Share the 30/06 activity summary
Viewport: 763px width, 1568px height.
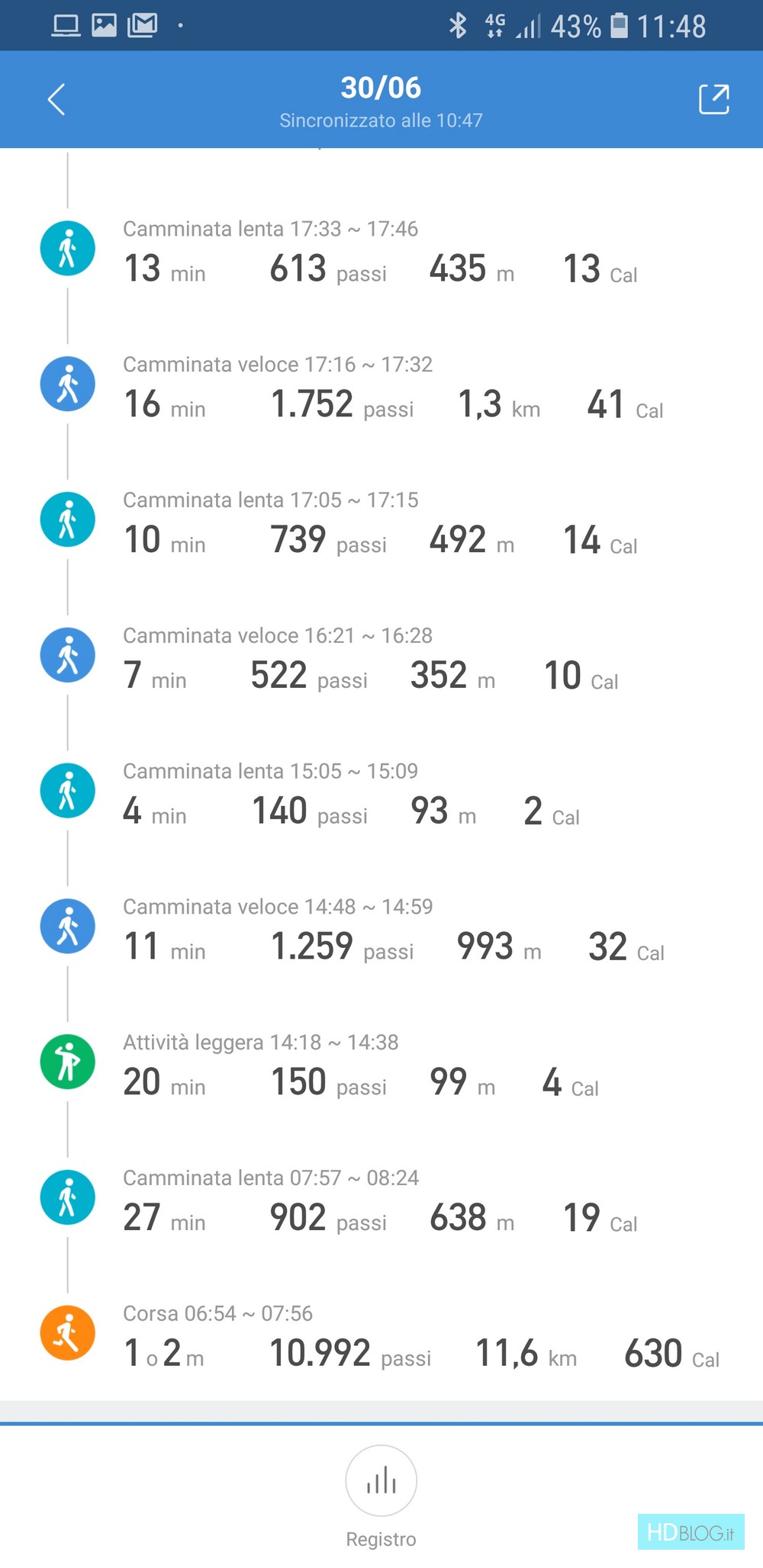(x=714, y=99)
